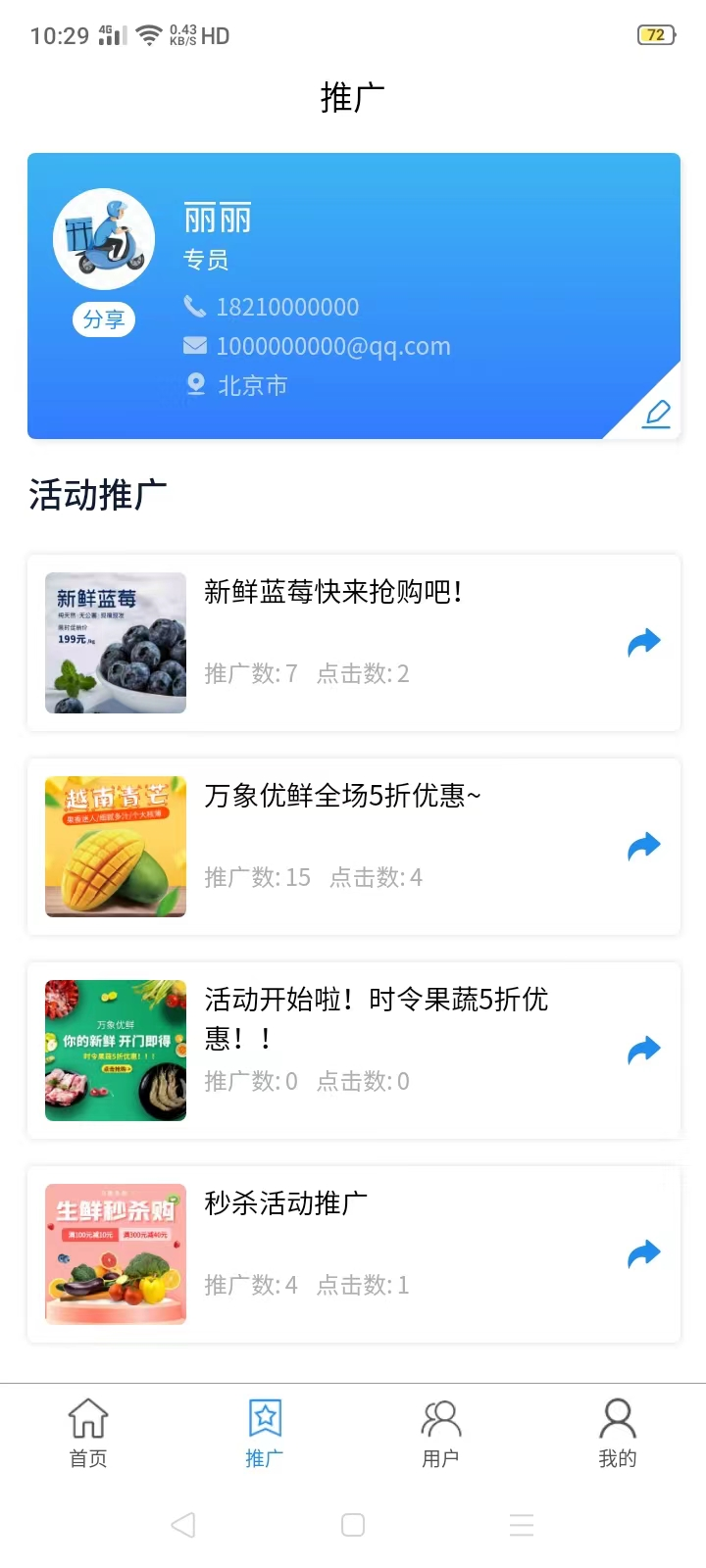The width and height of the screenshot is (706, 1568).
Task: Open the 我的 tab
Action: point(618,1433)
